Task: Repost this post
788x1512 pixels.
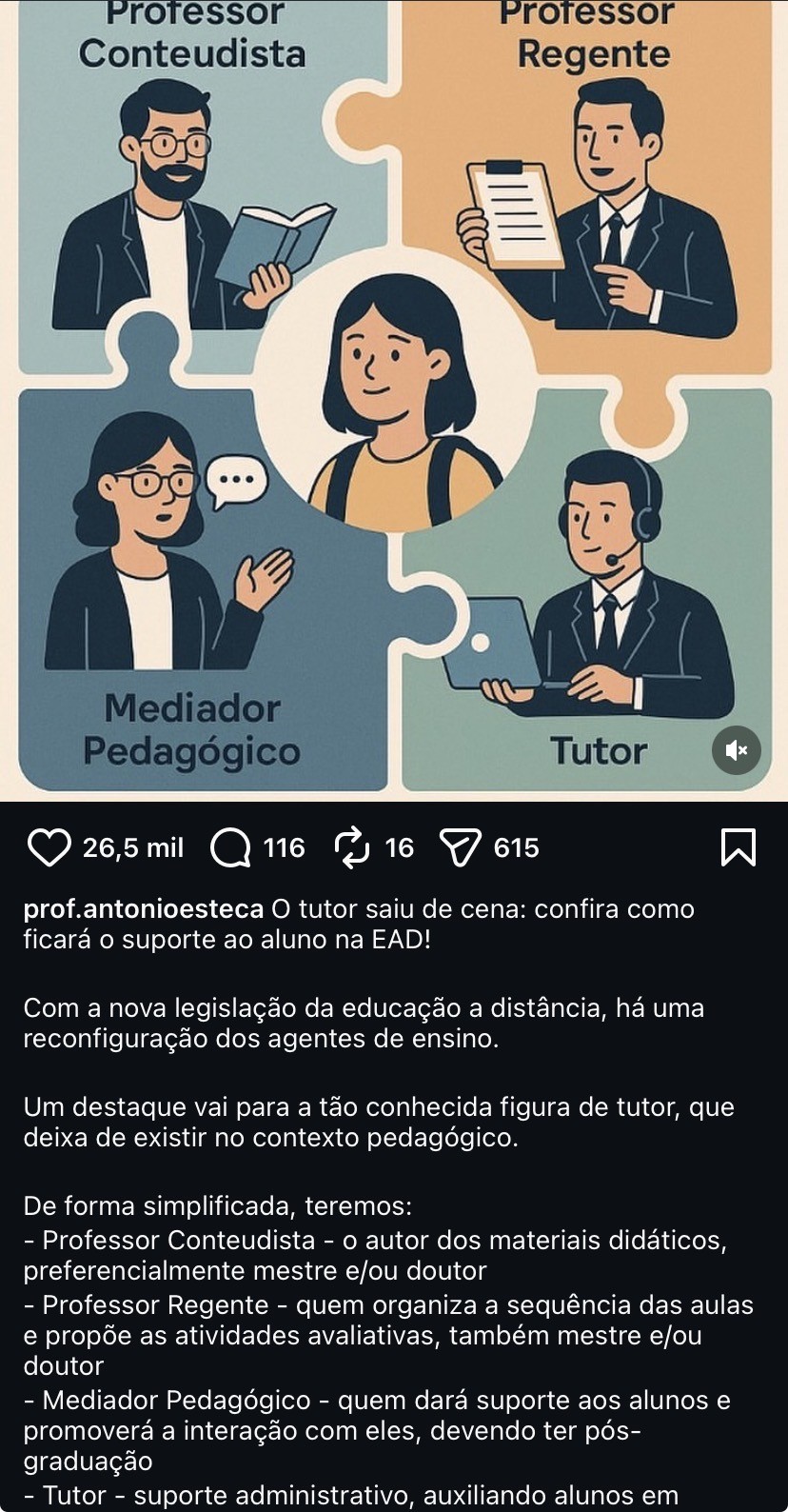Action: point(353,847)
